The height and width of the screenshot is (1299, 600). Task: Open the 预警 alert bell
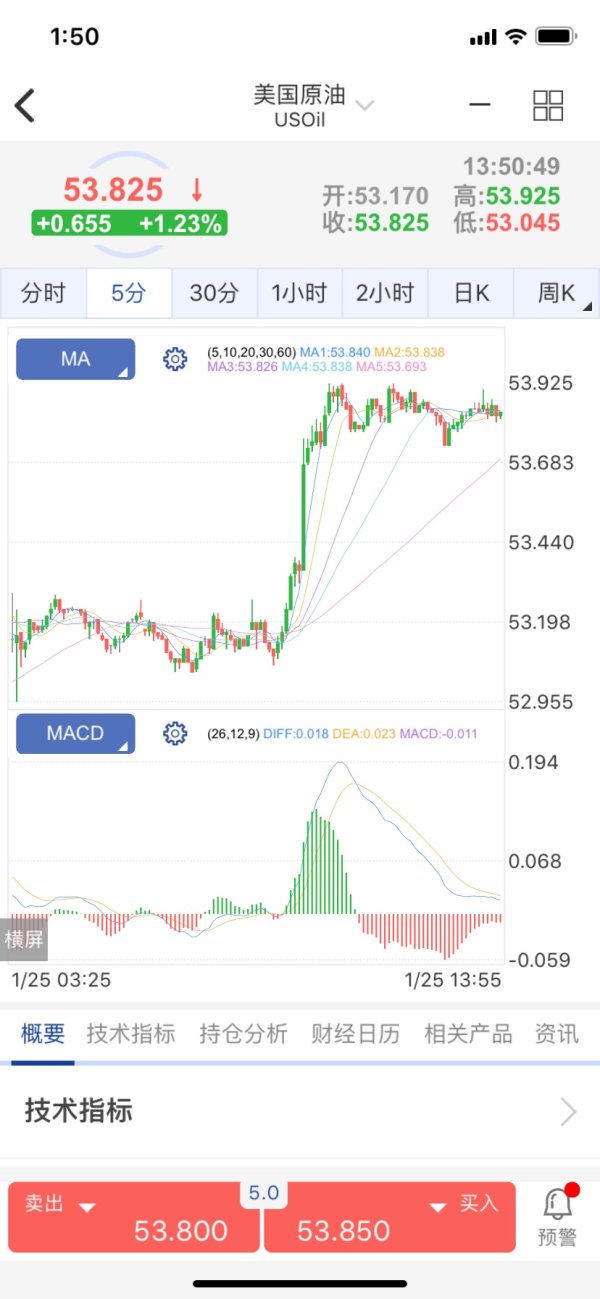[x=558, y=1217]
